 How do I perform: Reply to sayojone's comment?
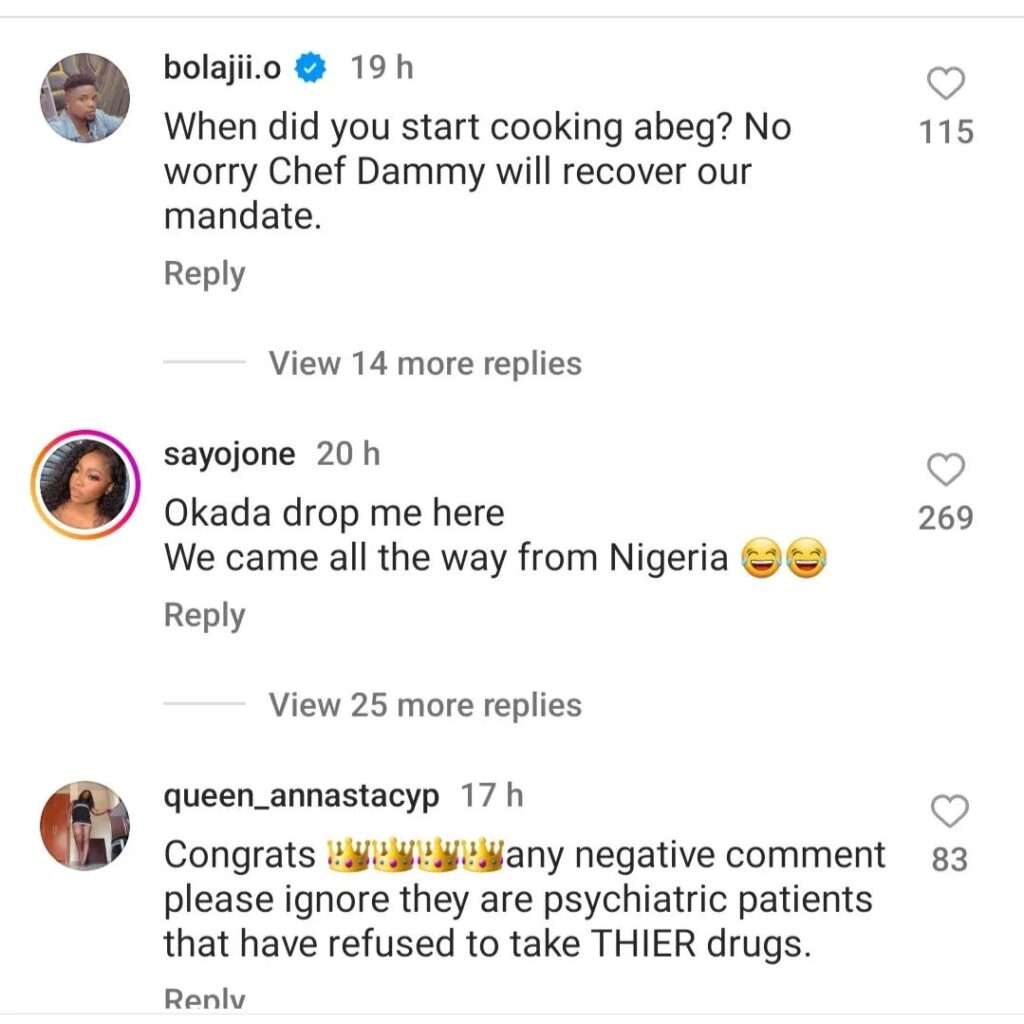pyautogui.click(x=204, y=616)
